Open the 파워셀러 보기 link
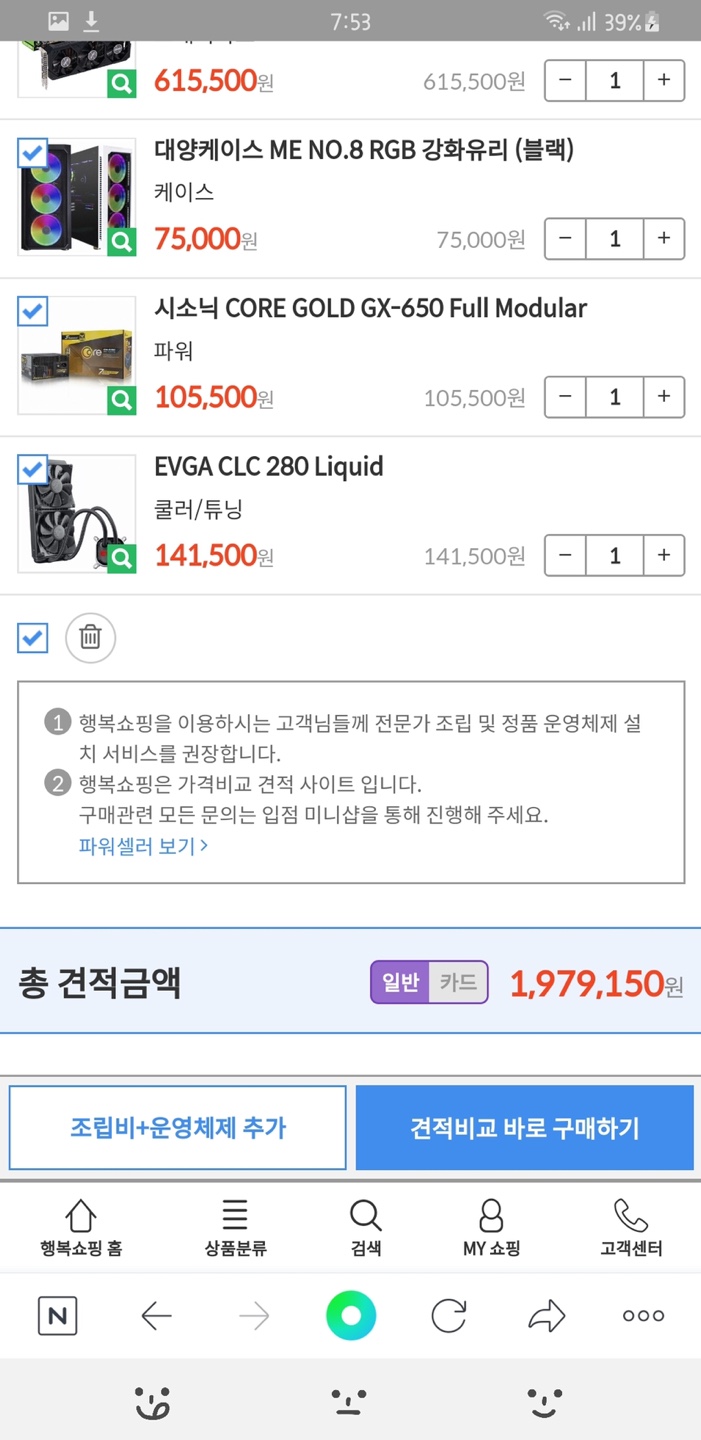The image size is (701, 1440). pyautogui.click(x=143, y=846)
